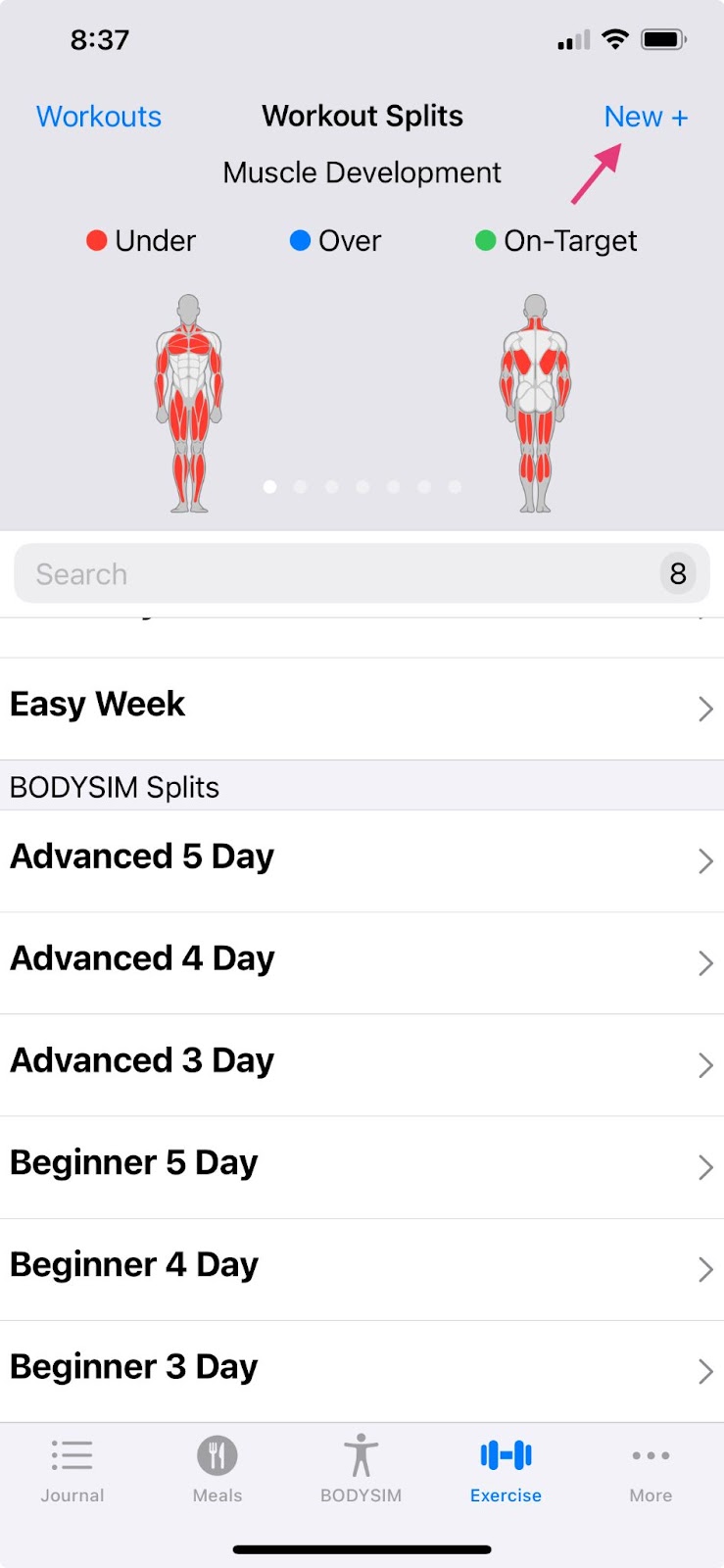Open the More tab
This screenshot has width=724, height=1568.
tap(651, 1470)
